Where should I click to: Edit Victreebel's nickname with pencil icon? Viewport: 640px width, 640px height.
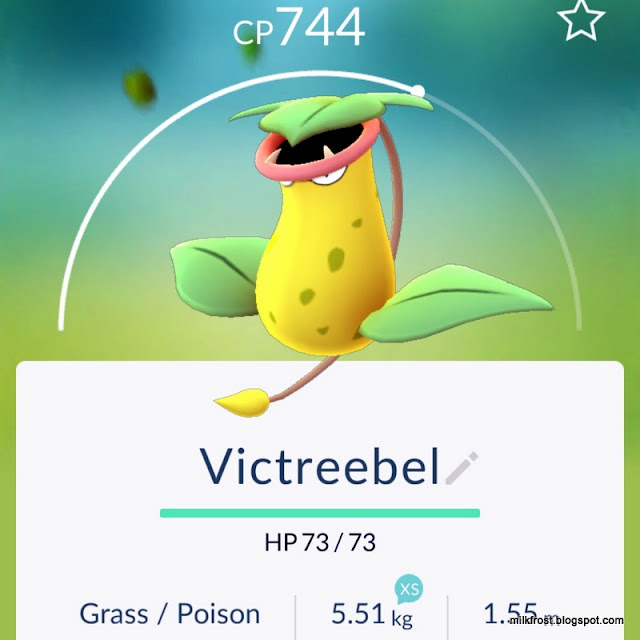pos(462,467)
